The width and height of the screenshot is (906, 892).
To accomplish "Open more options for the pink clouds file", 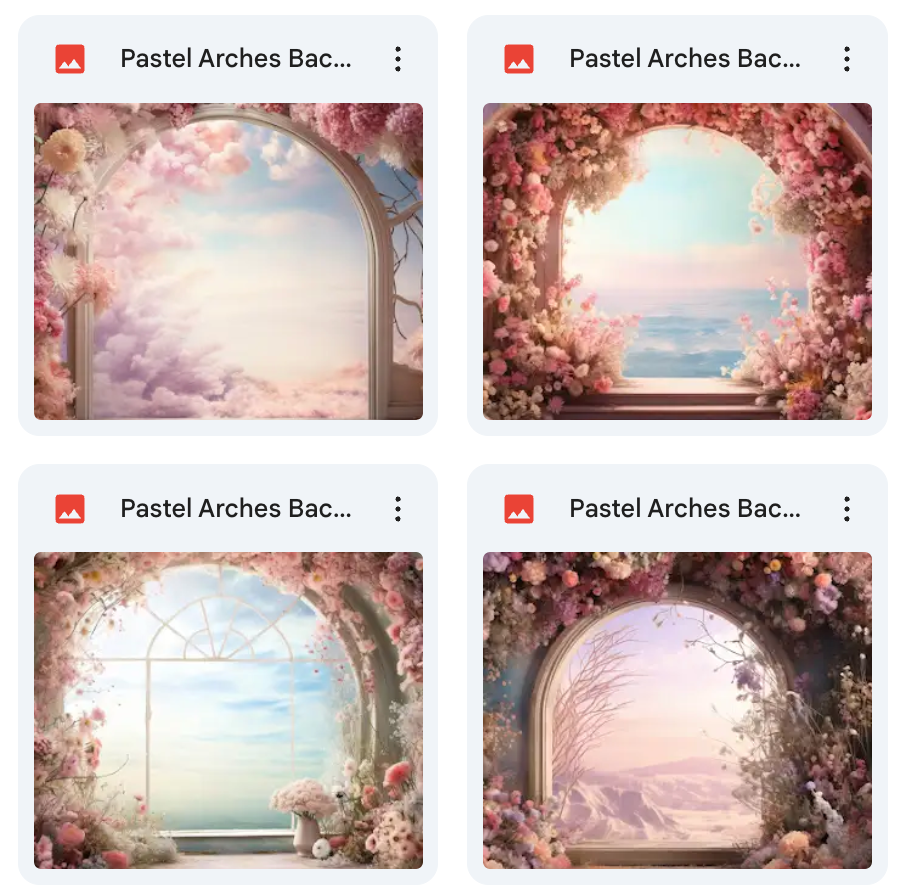I will [398, 59].
